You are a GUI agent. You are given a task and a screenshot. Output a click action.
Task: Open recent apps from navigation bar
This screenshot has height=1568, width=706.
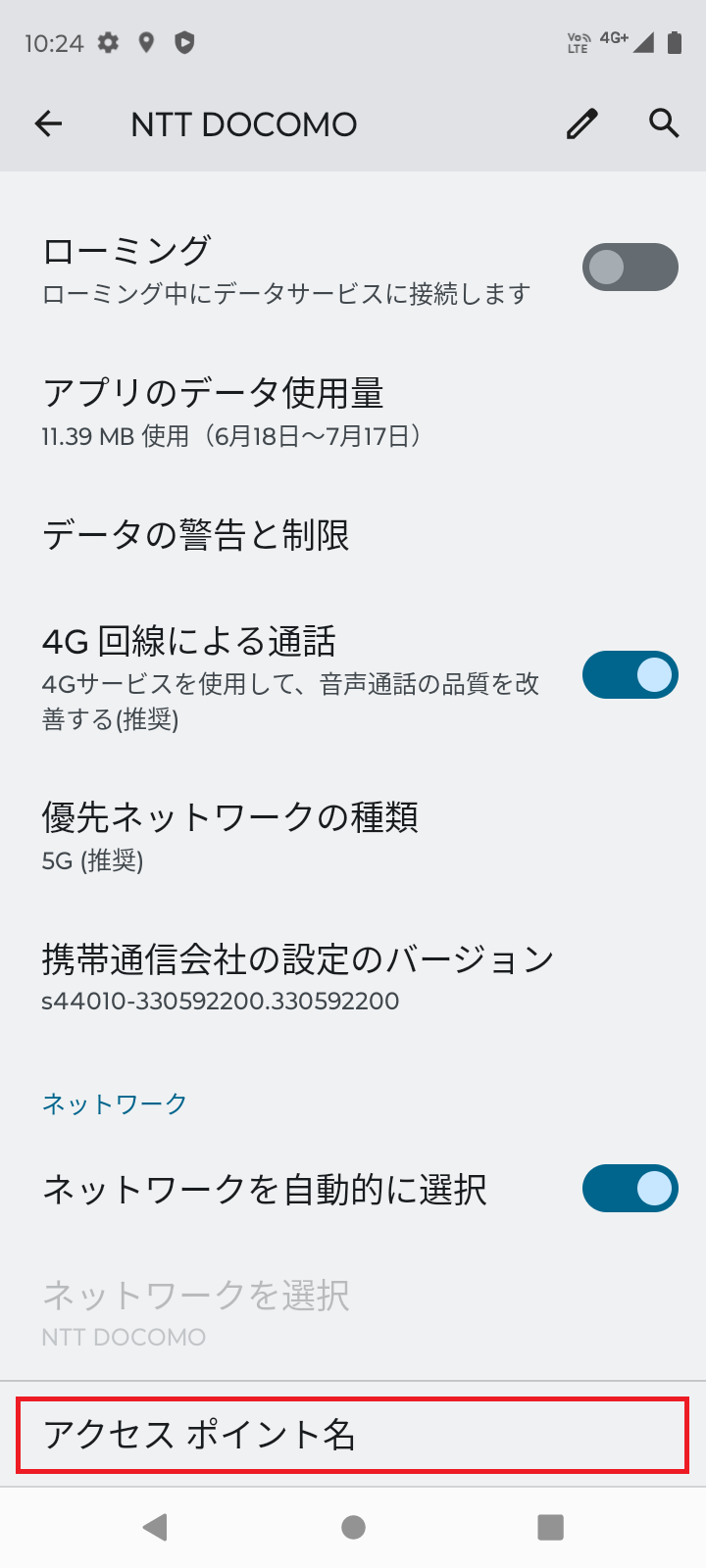pyautogui.click(x=550, y=1527)
